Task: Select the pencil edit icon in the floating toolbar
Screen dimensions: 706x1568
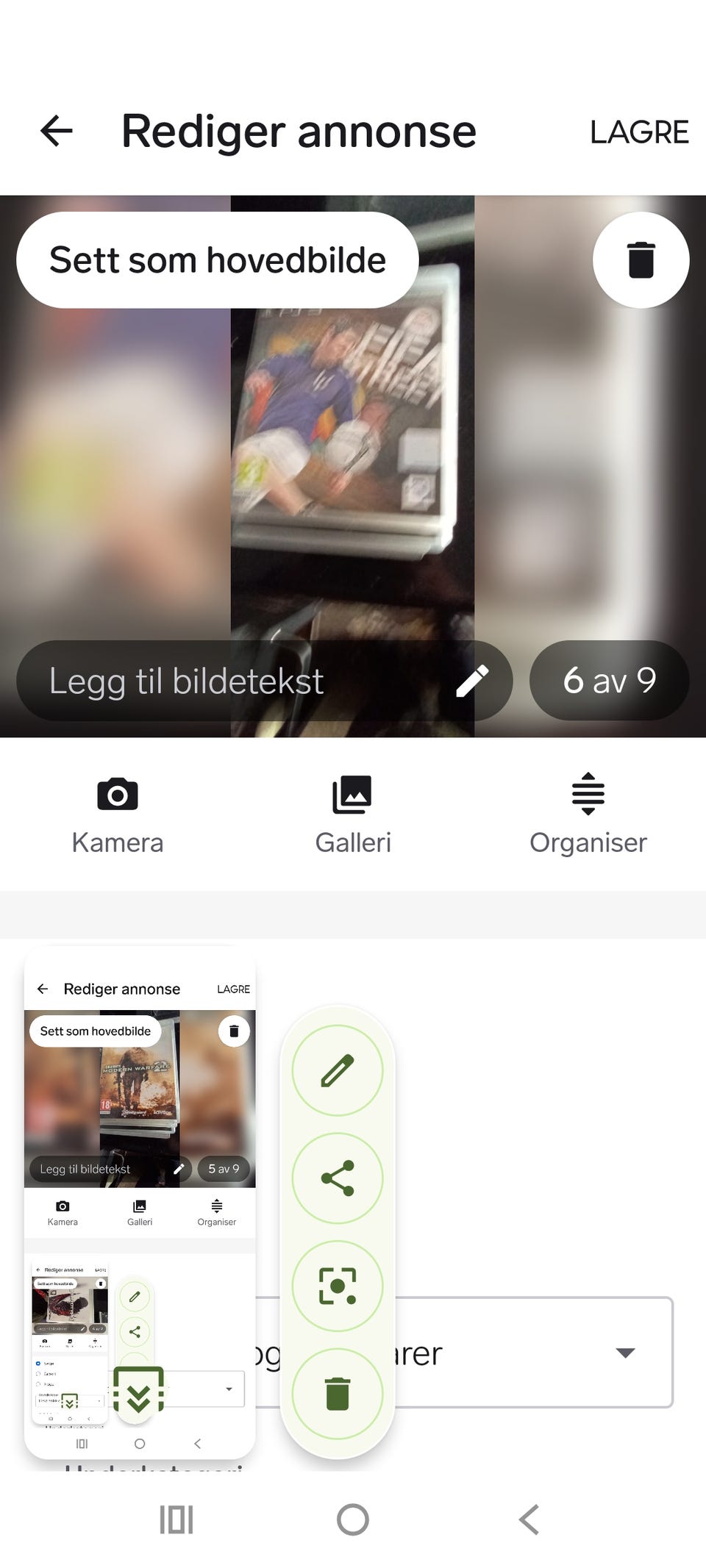Action: pos(338,1070)
